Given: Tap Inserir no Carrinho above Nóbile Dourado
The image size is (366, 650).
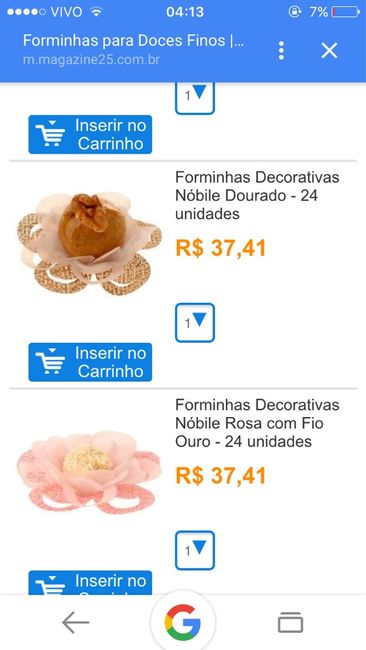Looking at the screenshot, I should click(90, 134).
